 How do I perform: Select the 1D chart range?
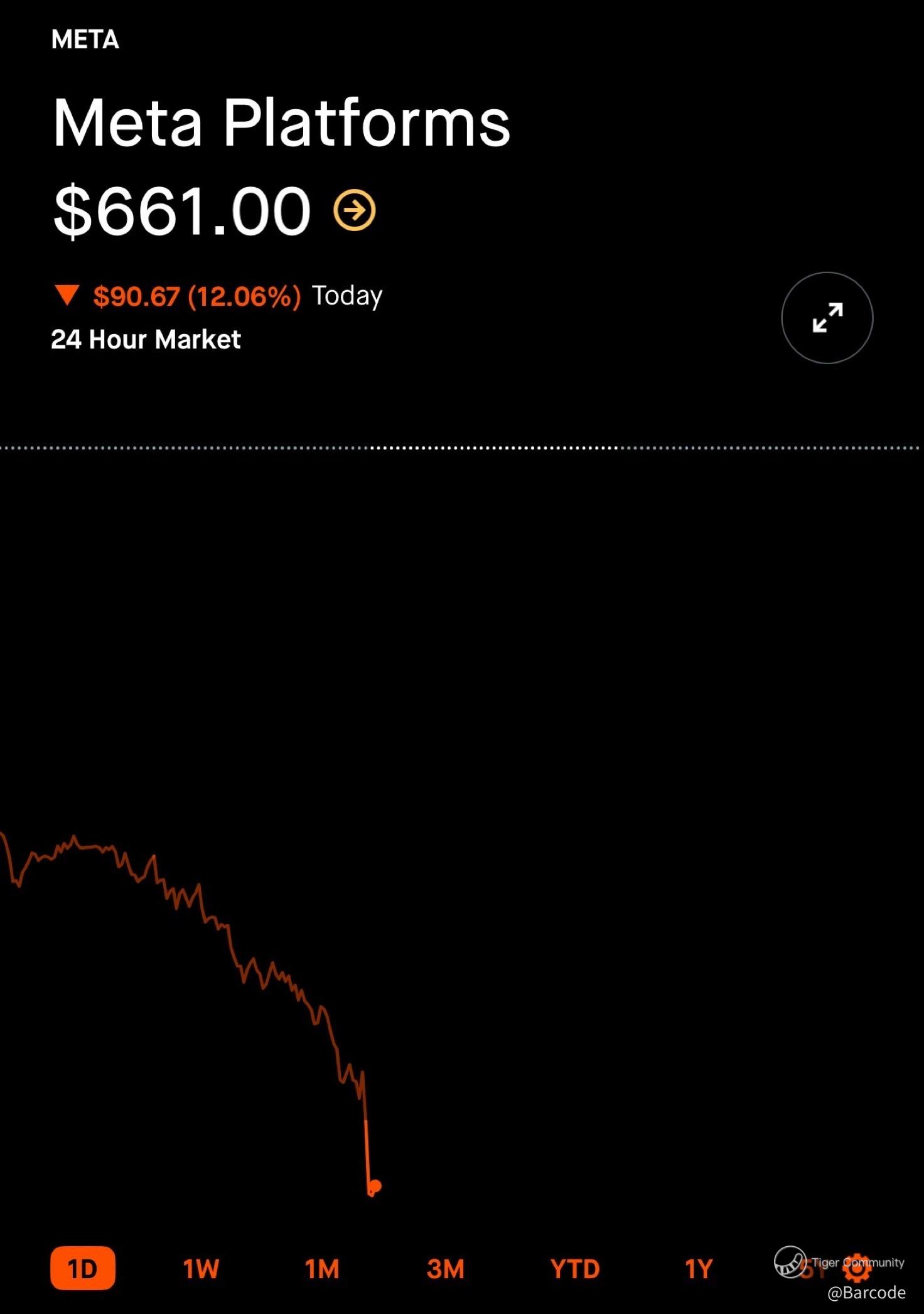pyautogui.click(x=83, y=1269)
